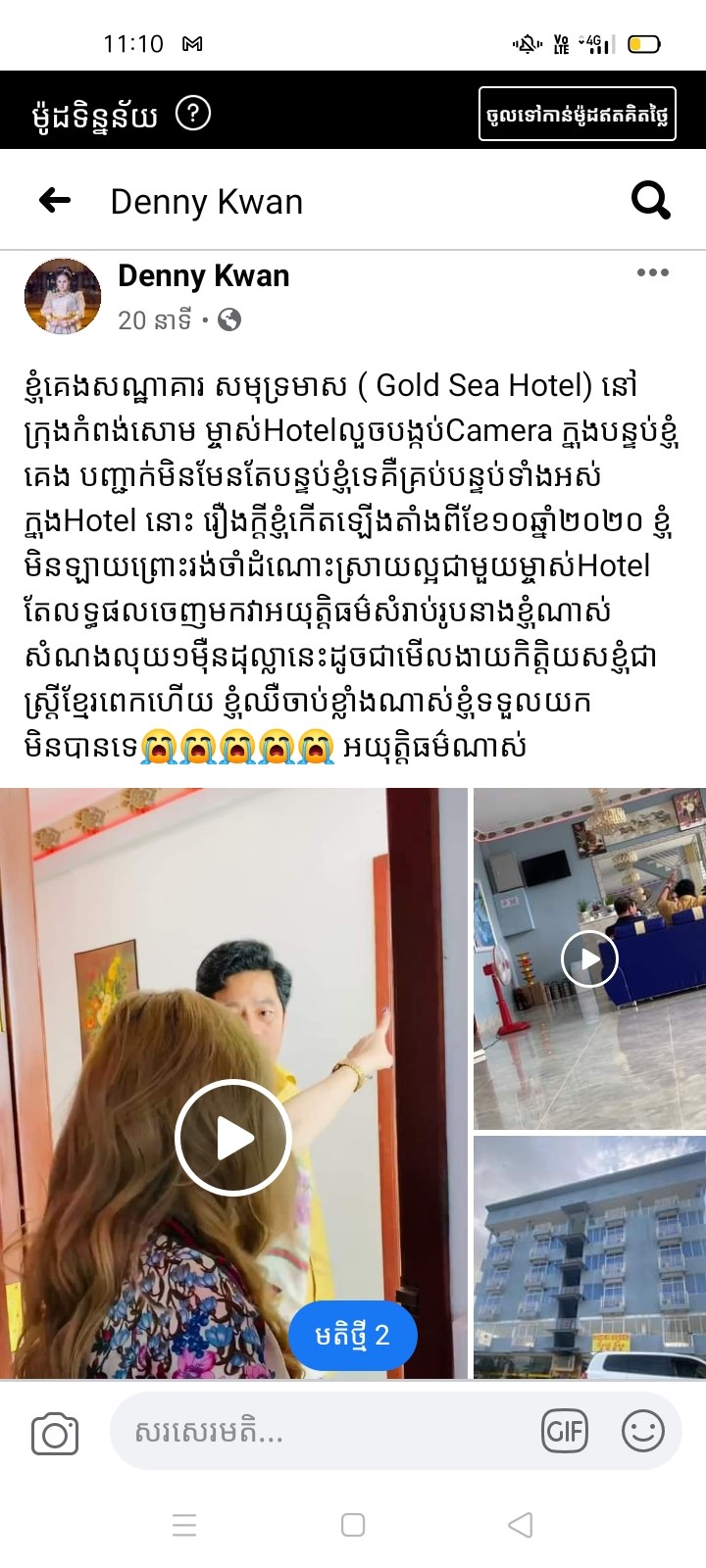
Task: Tap the button to switch from data mode
Action: [577, 115]
